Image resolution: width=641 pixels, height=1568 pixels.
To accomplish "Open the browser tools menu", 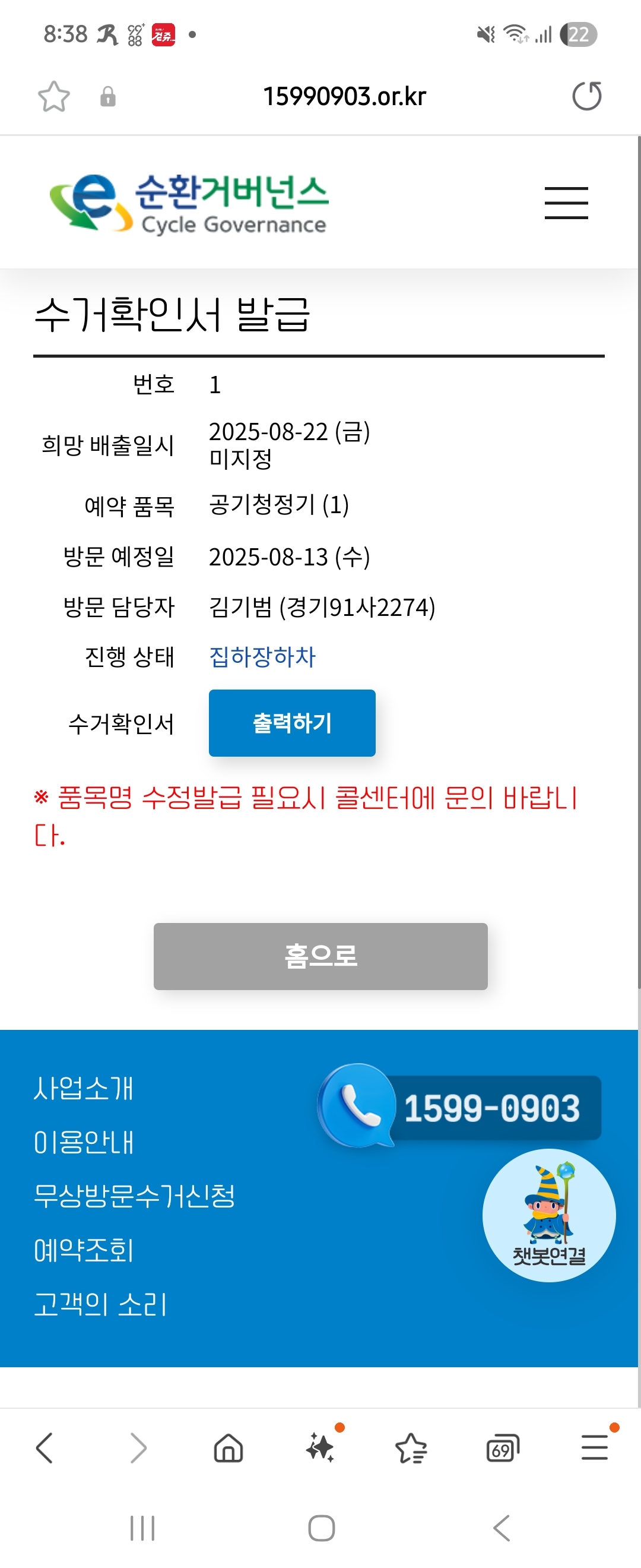I will tap(594, 1447).
